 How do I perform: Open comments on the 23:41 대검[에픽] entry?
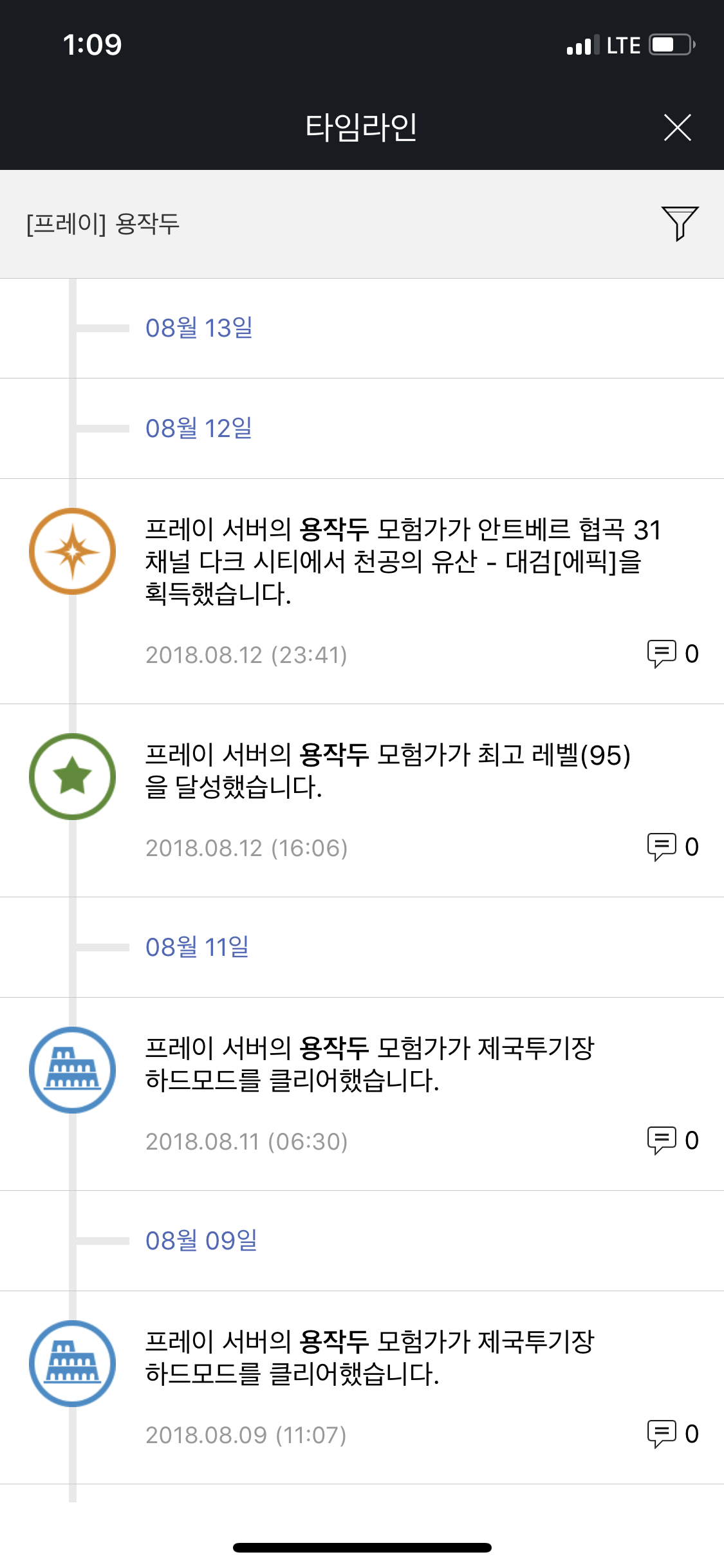tap(673, 654)
